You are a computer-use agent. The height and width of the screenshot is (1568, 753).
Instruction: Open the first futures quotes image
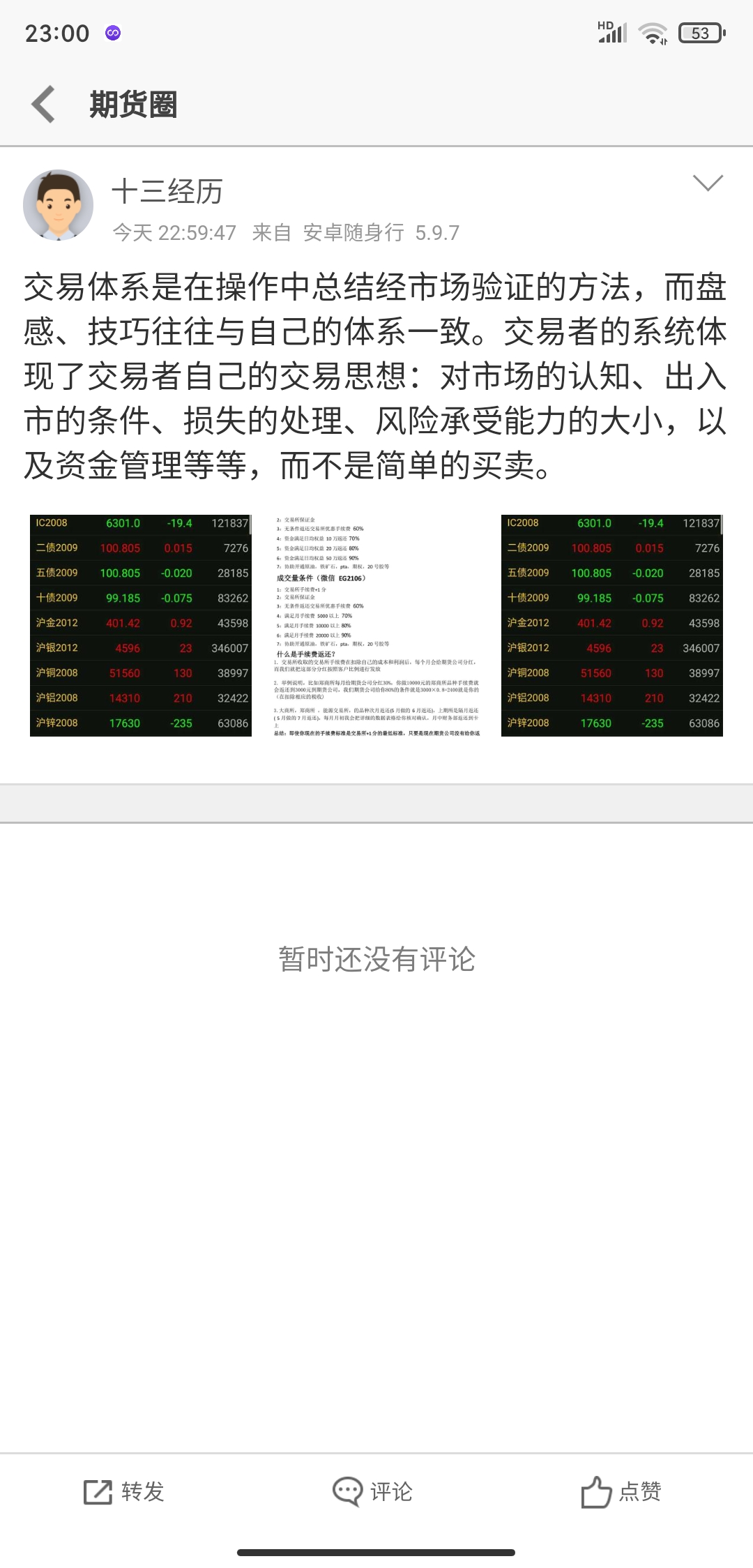pyautogui.click(x=141, y=625)
